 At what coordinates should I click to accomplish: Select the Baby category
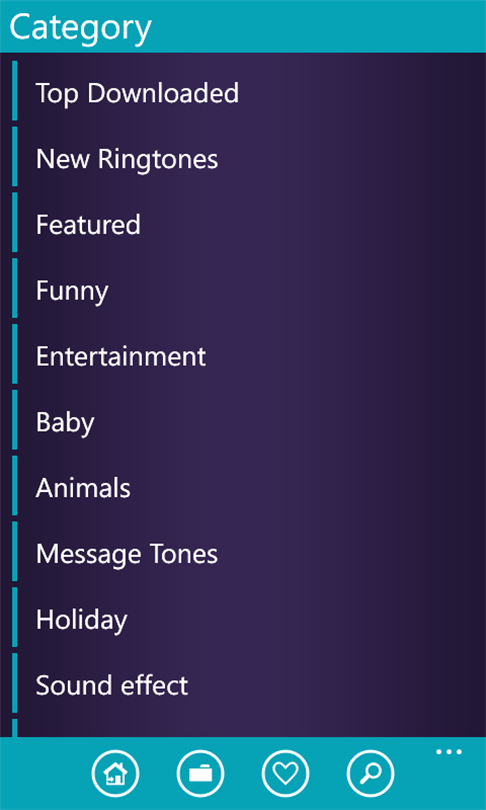coord(248,422)
